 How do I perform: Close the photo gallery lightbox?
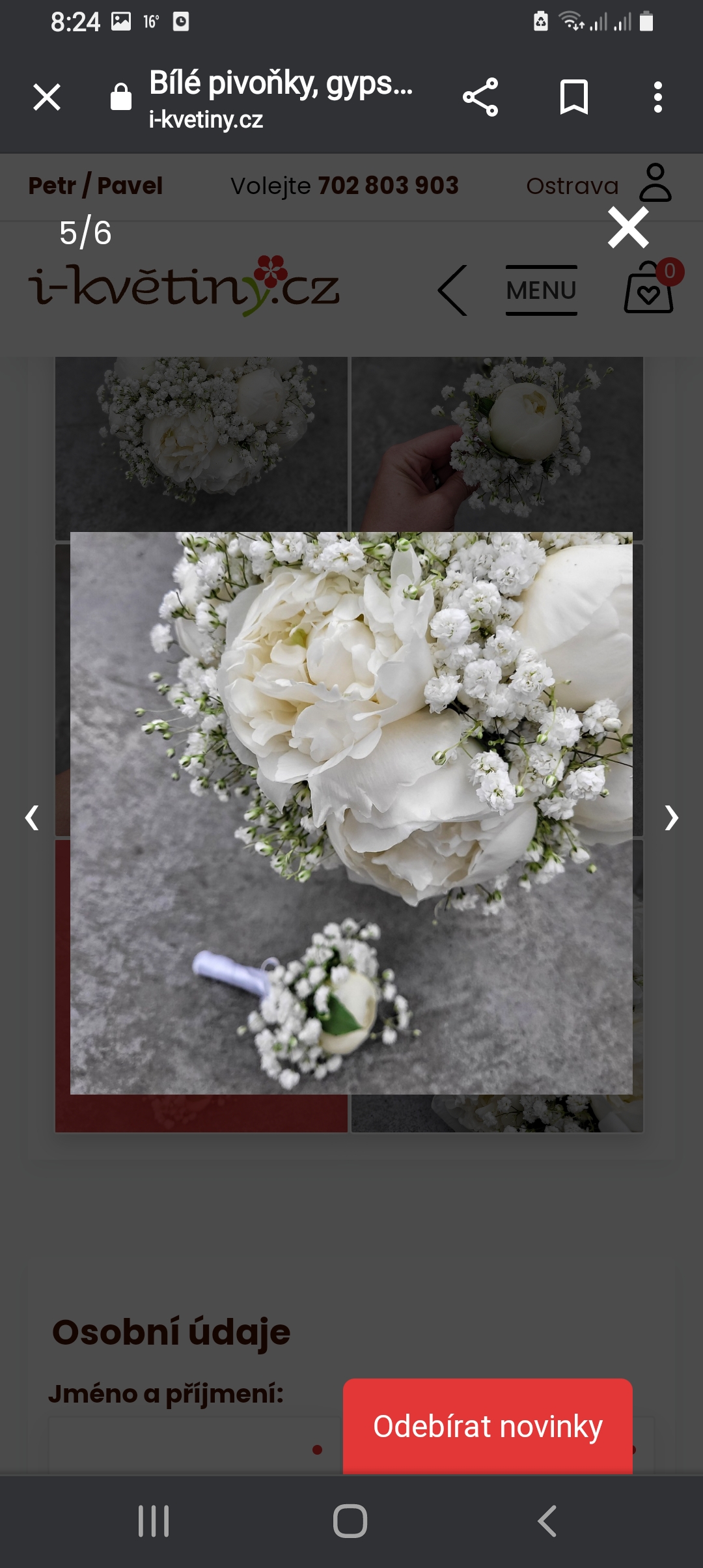pos(628,228)
